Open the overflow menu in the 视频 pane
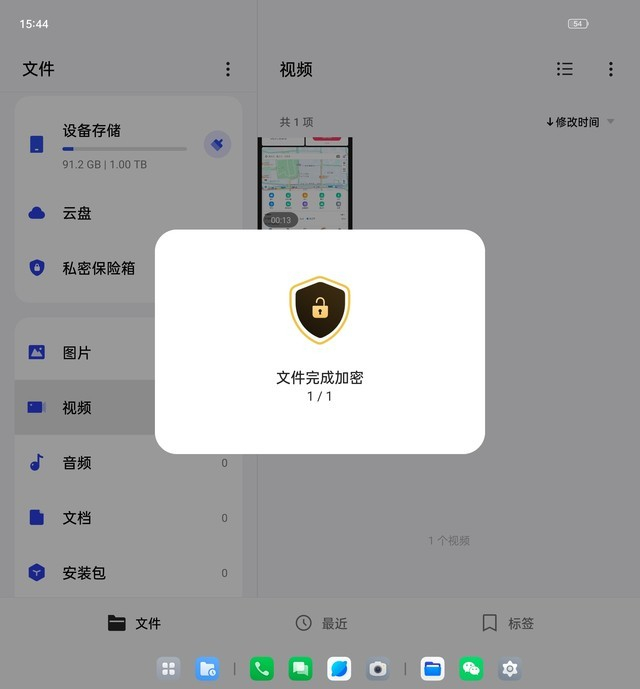Viewport: 640px width, 689px height. [611, 69]
